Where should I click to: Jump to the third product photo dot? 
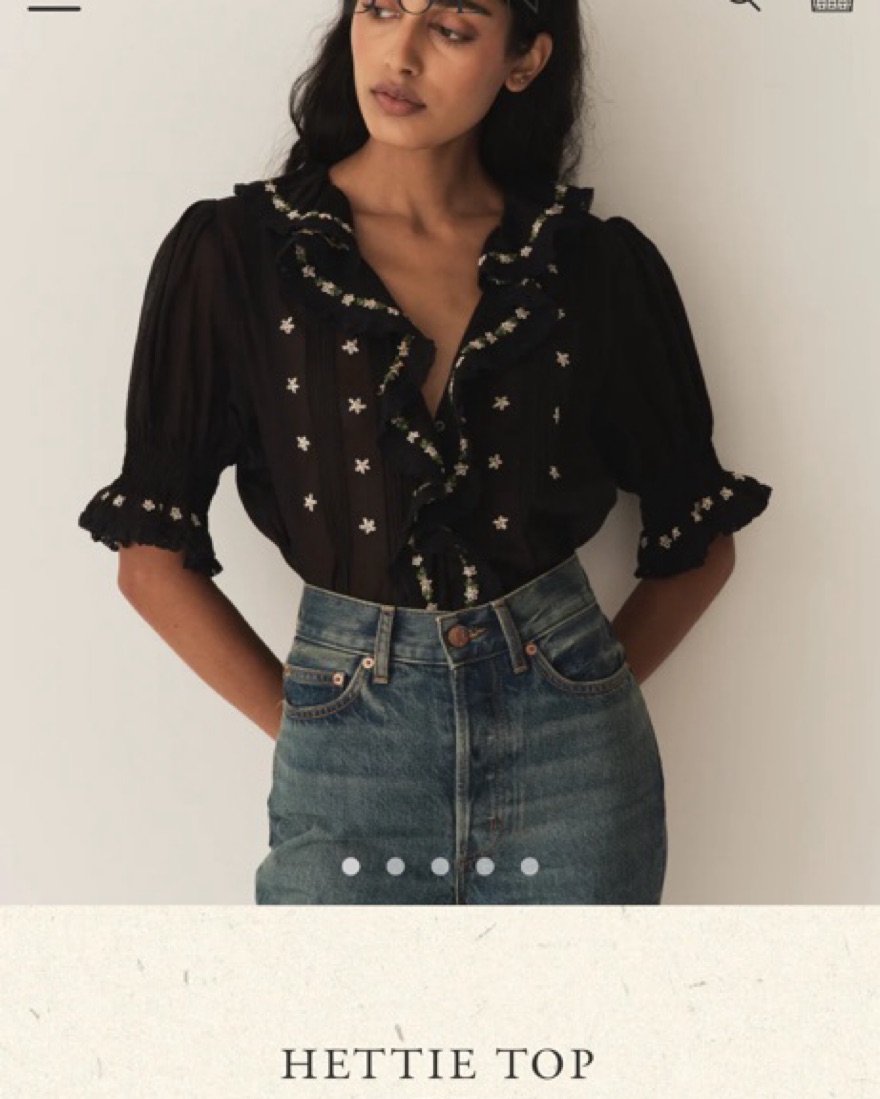pyautogui.click(x=440, y=866)
